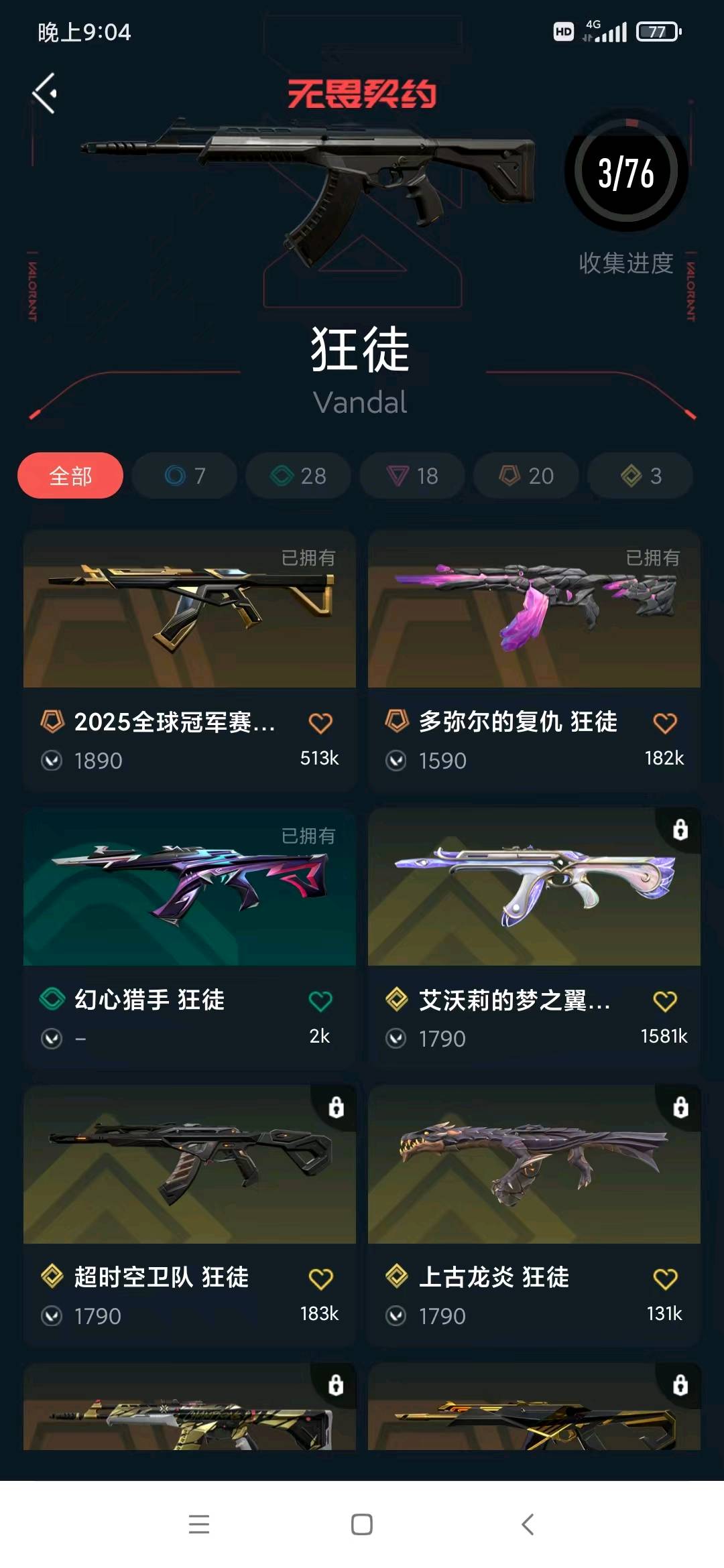The height and width of the screenshot is (1568, 724).
Task: Open the 幻心猎手 狂徒 skin card
Action: click(x=190, y=939)
